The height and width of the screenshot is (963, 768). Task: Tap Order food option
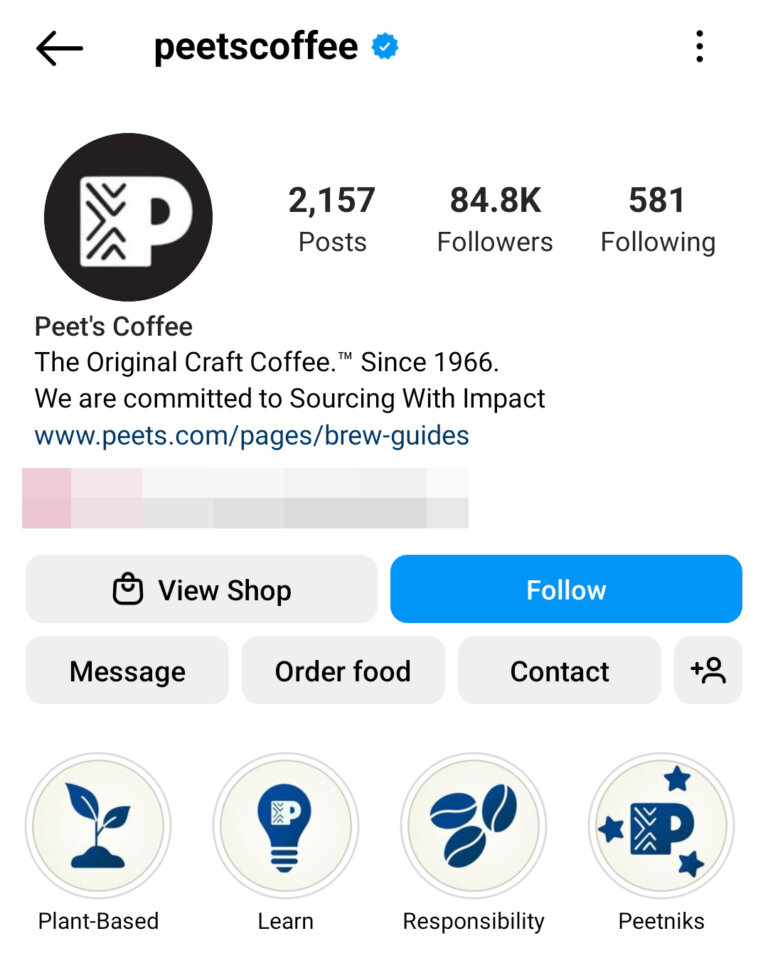[x=343, y=671]
